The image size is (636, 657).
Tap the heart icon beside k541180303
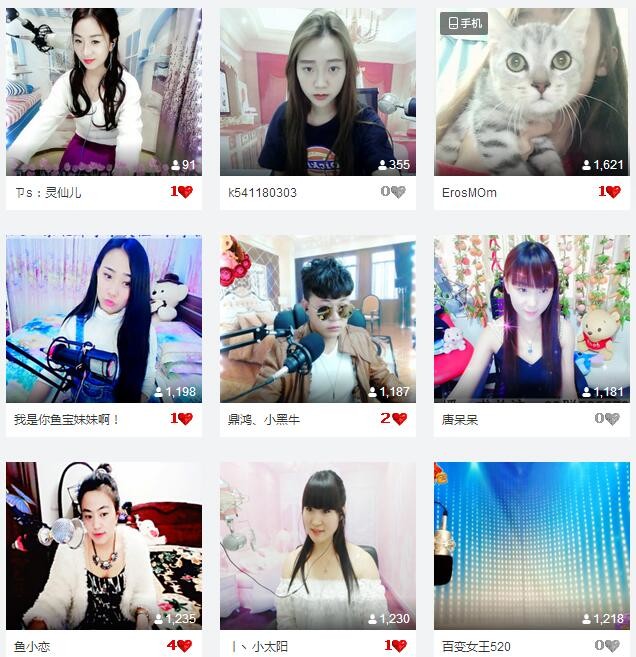pyautogui.click(x=398, y=192)
